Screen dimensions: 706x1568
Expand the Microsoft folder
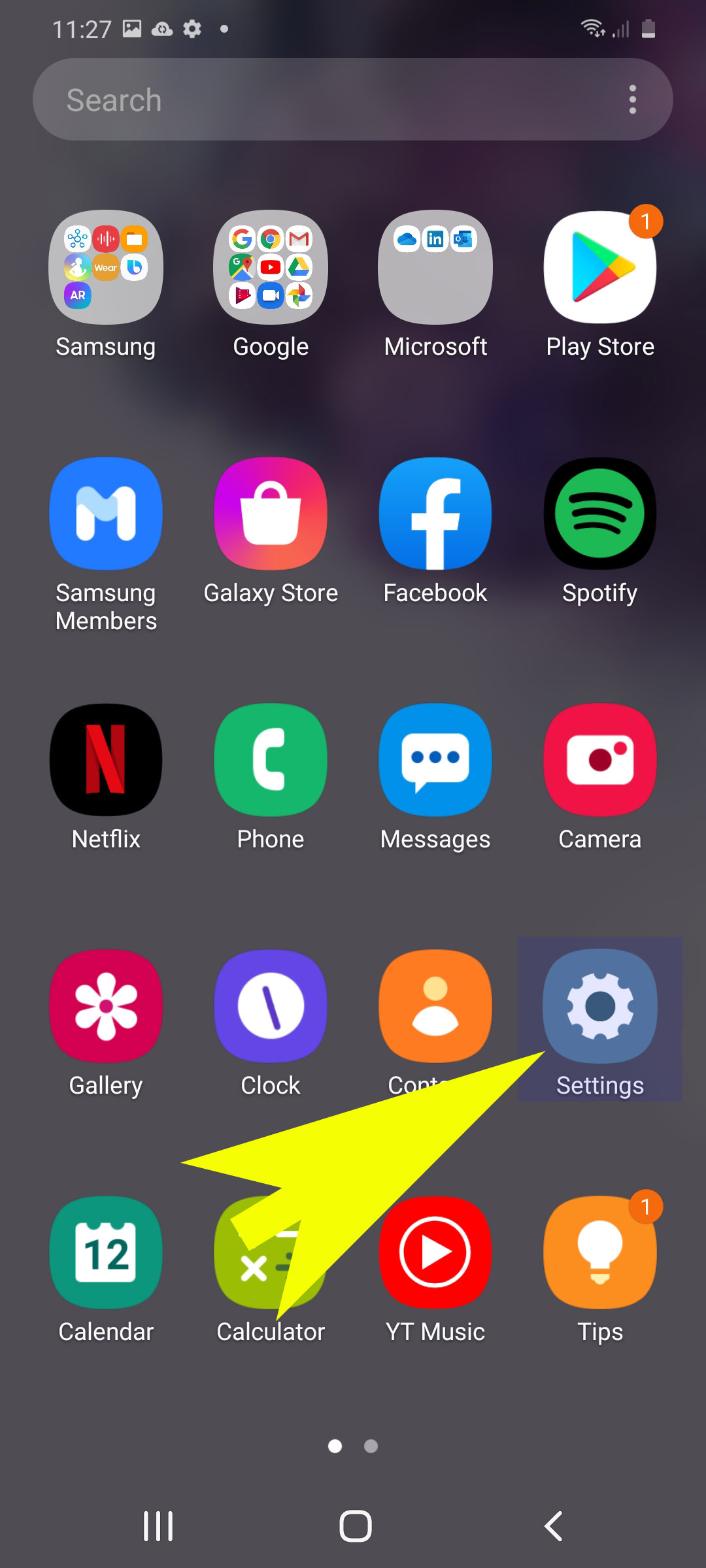(435, 267)
